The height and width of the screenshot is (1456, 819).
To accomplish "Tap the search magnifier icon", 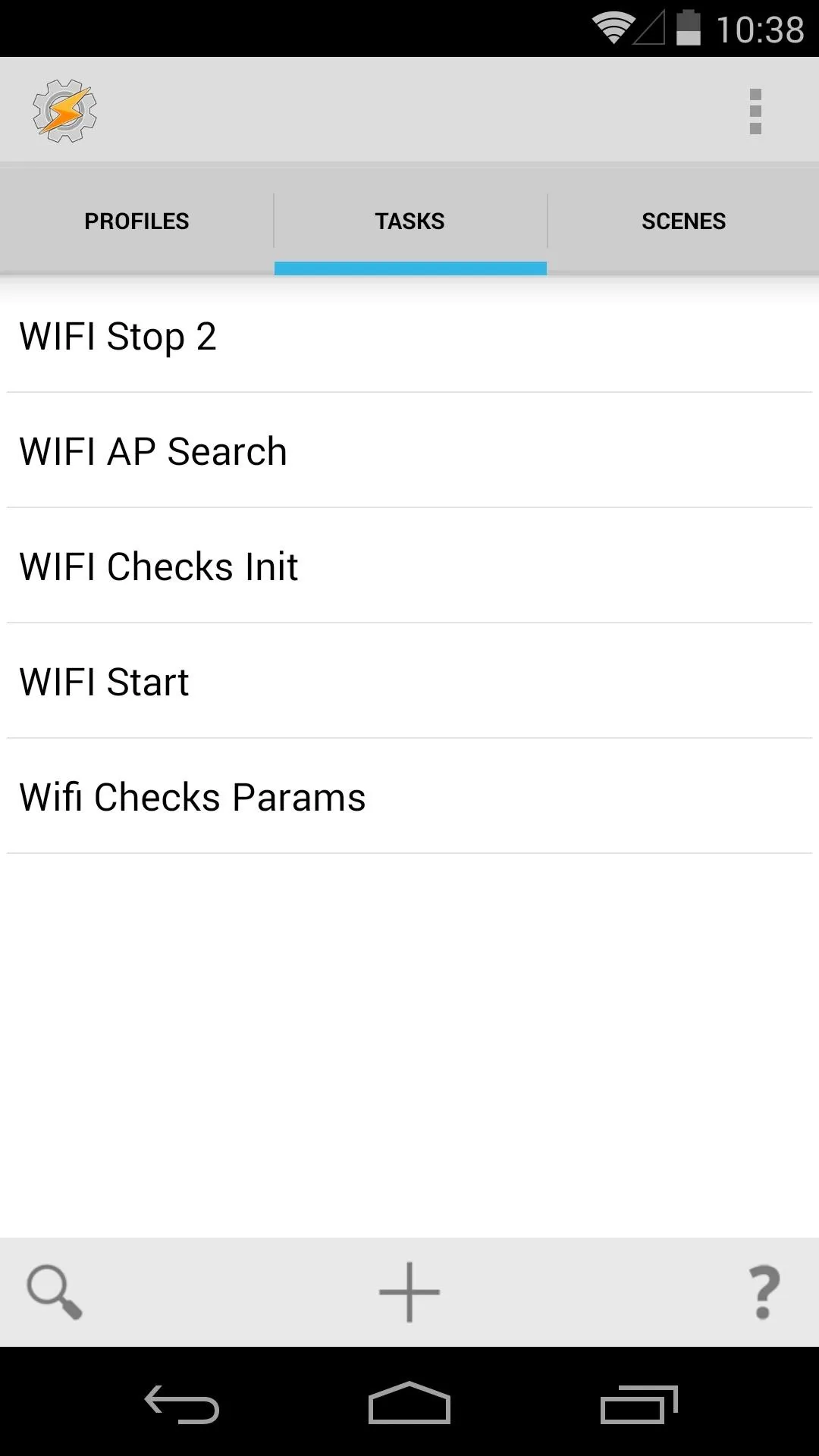I will click(54, 1291).
